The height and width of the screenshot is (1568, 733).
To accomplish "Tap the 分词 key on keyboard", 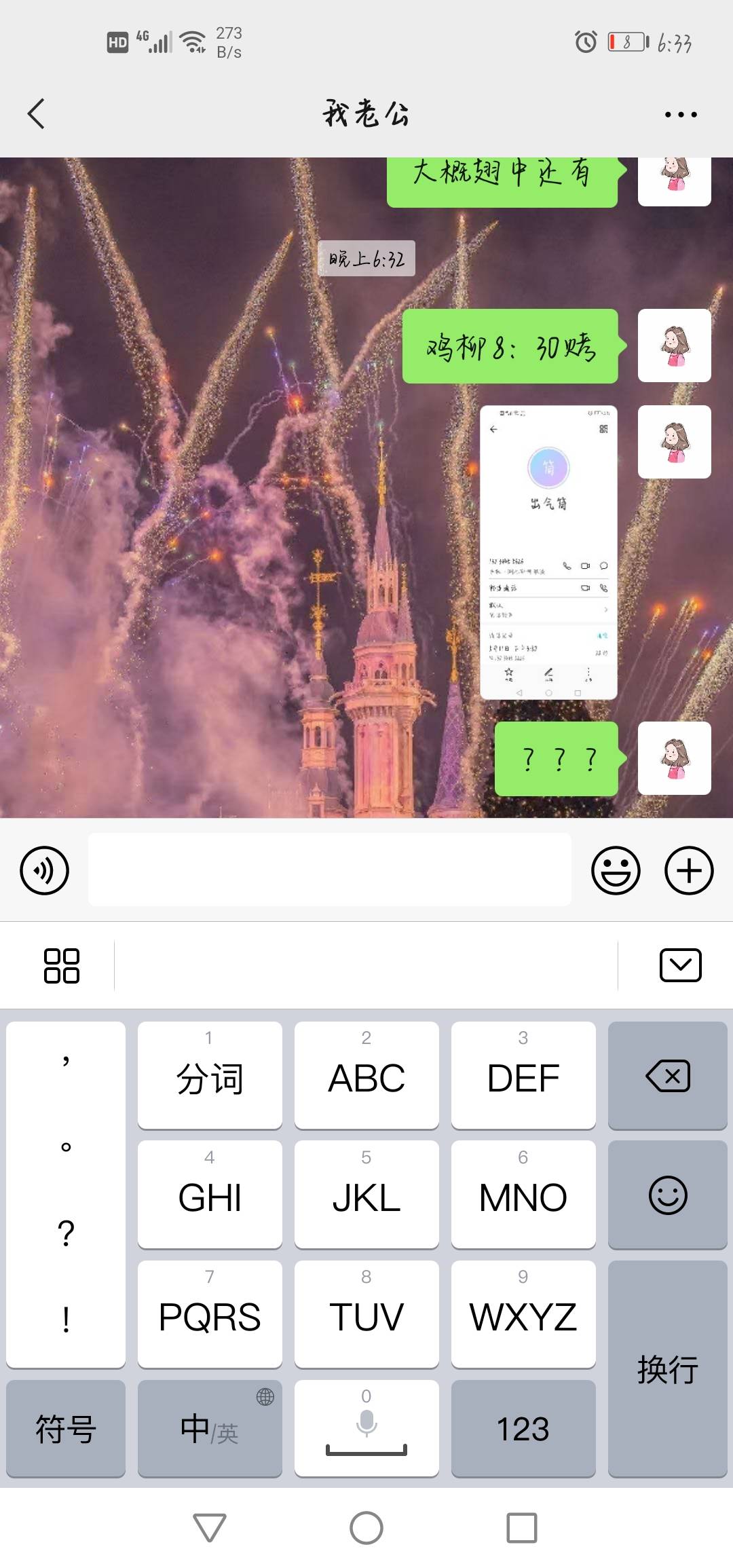I will tap(209, 1076).
